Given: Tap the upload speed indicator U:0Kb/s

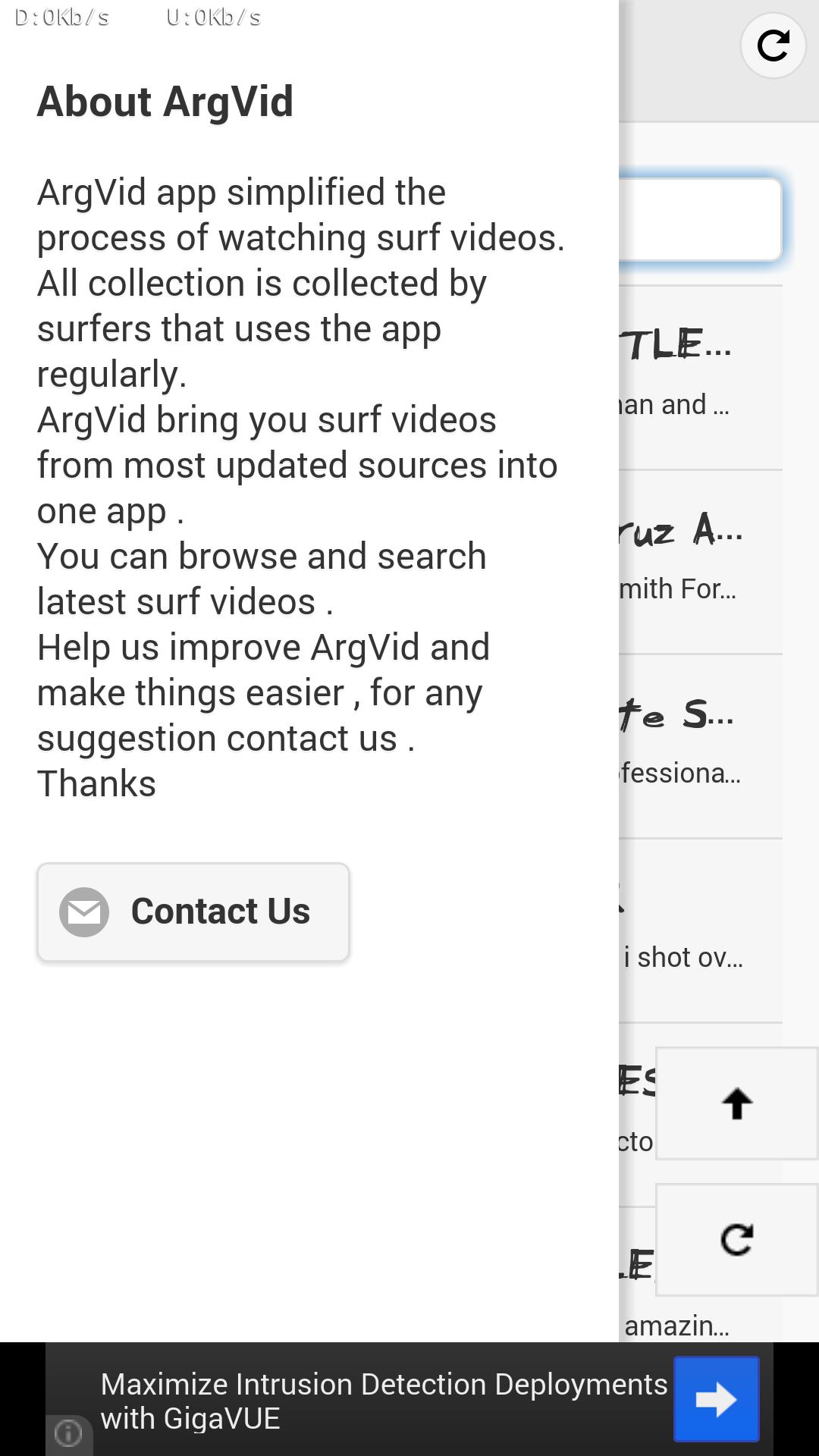Looking at the screenshot, I should 215,17.
